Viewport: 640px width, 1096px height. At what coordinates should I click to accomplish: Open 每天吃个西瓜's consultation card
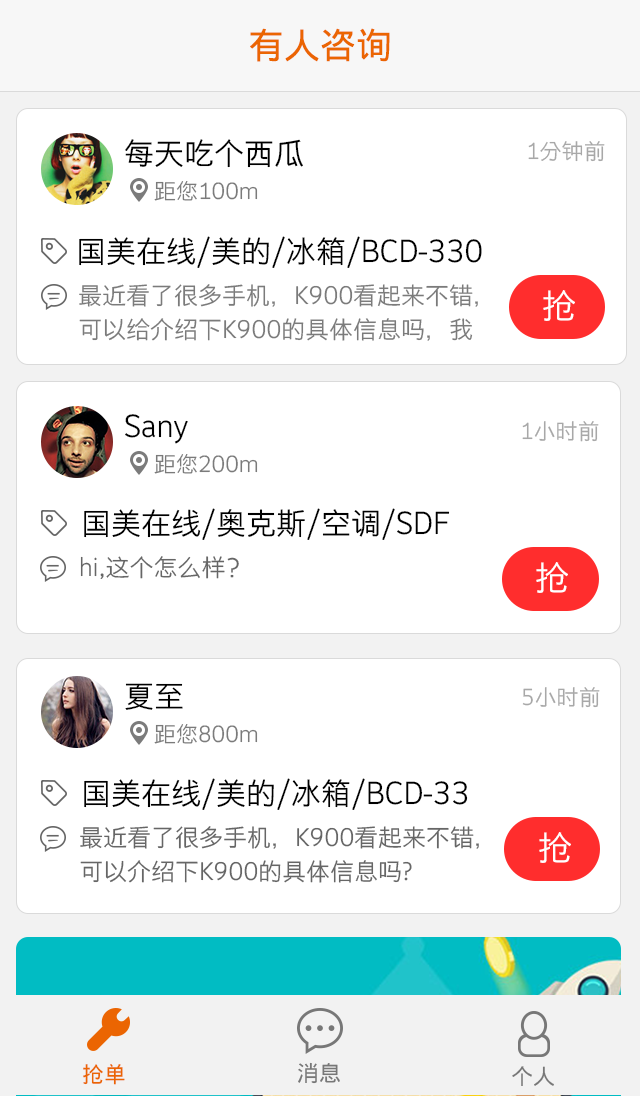pos(300,250)
